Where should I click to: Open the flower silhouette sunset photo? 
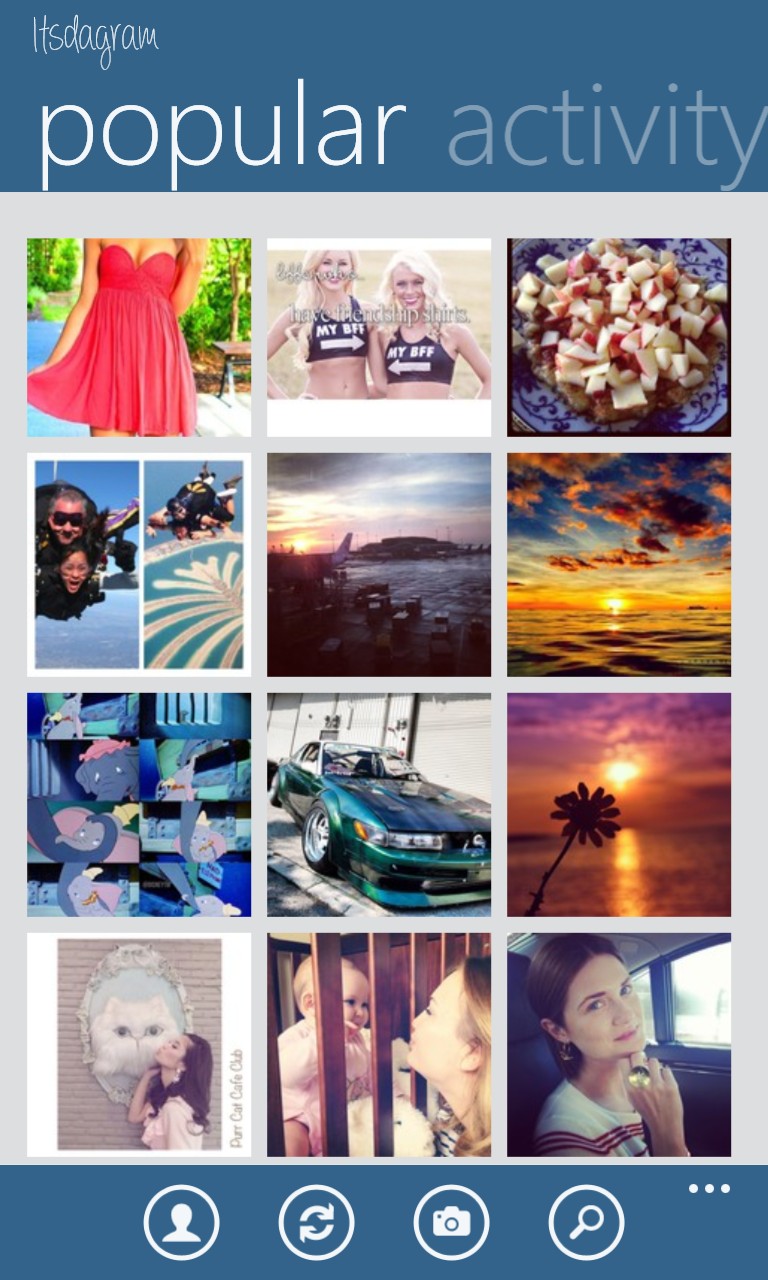click(619, 805)
